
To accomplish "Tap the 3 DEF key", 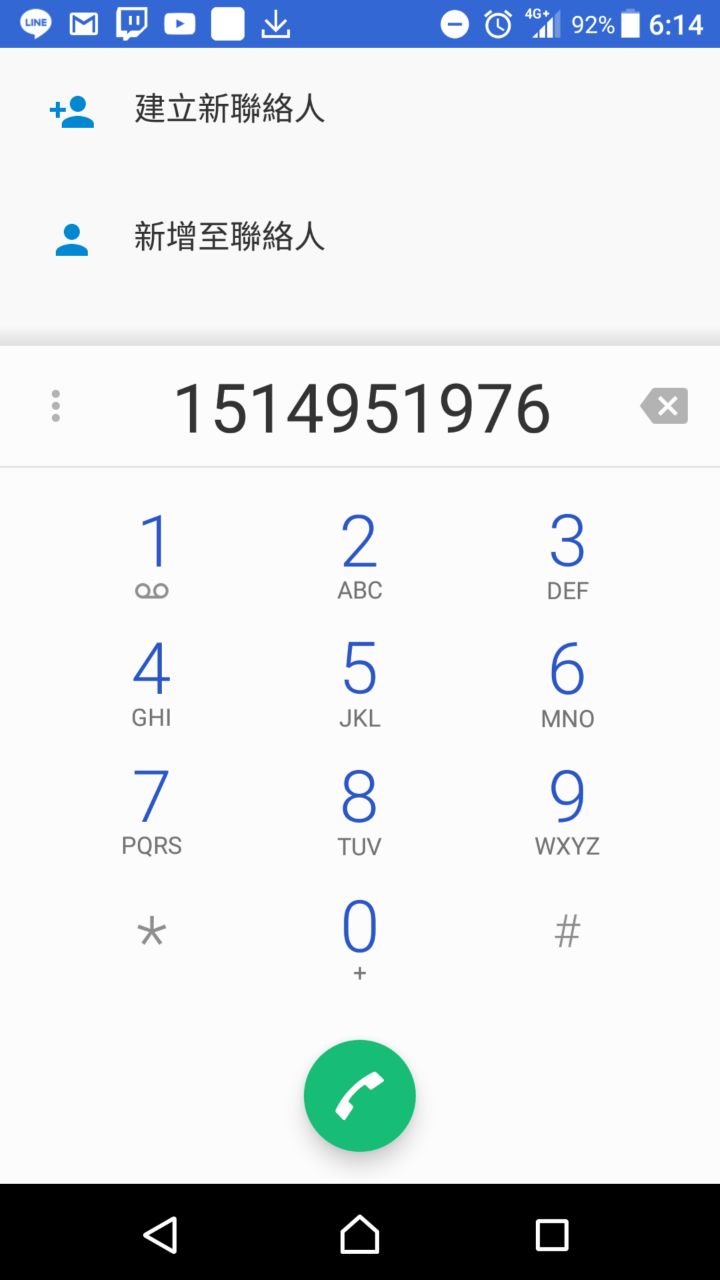I will [x=567, y=555].
